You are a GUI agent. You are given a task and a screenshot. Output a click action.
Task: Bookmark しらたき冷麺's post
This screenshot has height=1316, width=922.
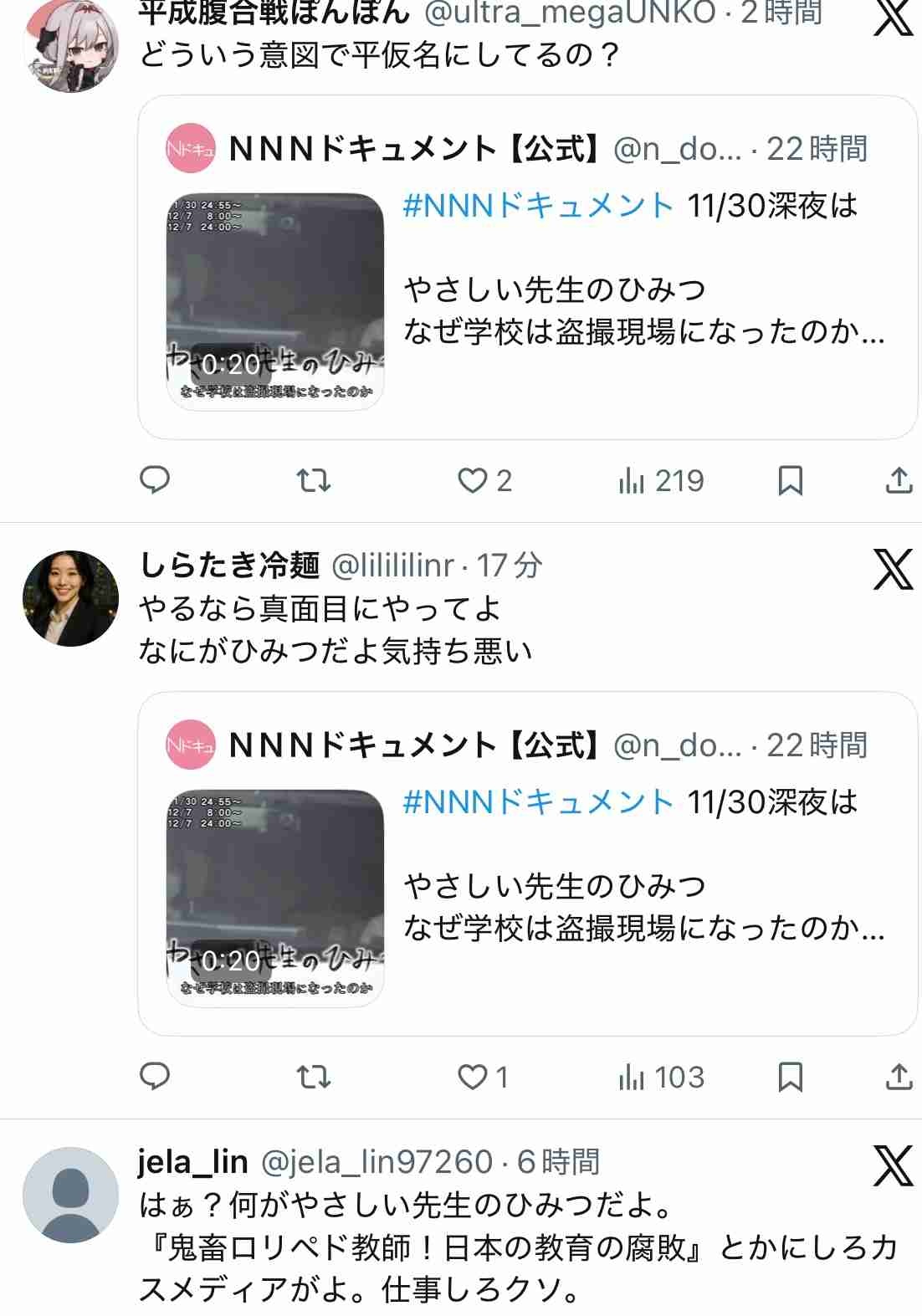pyautogui.click(x=790, y=1076)
